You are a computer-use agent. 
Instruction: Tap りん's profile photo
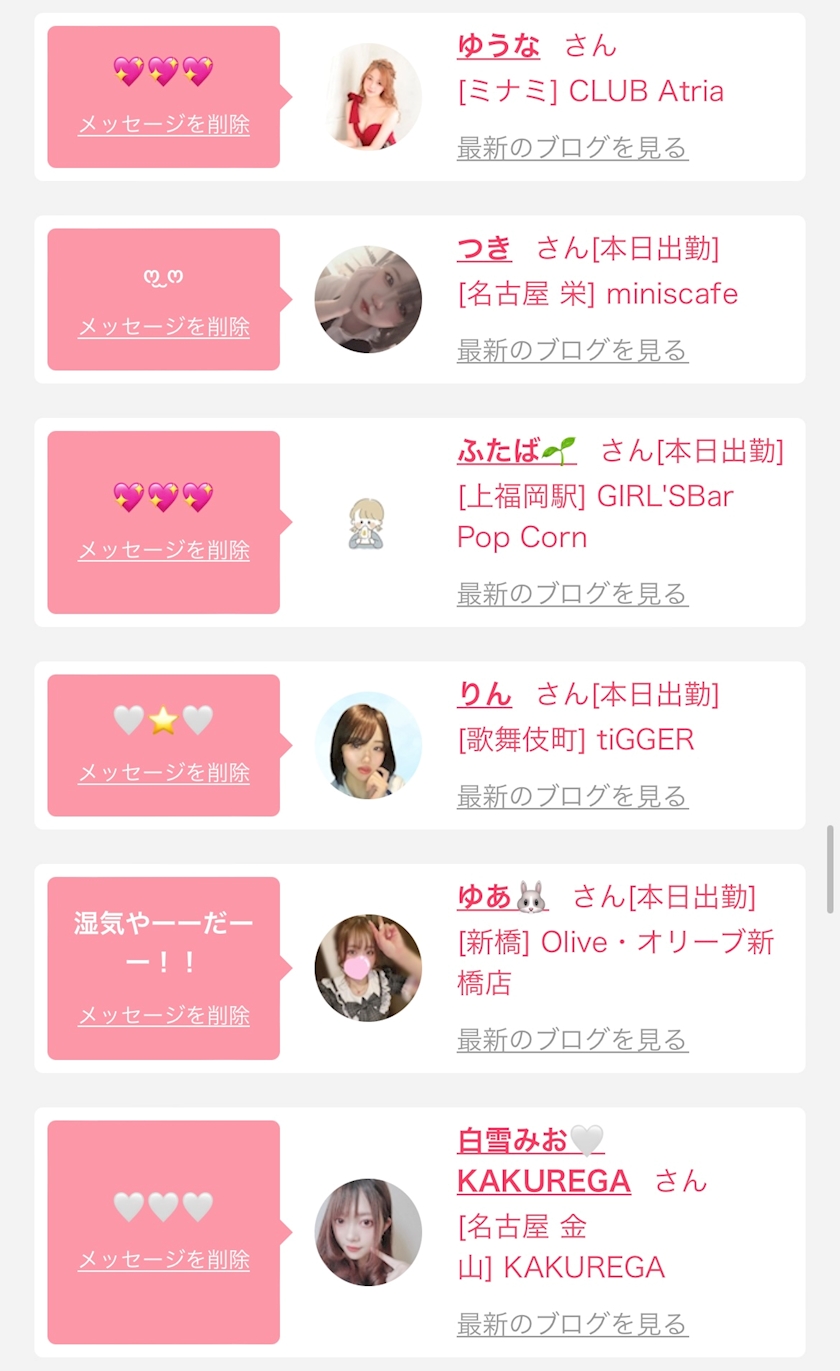[x=368, y=745]
